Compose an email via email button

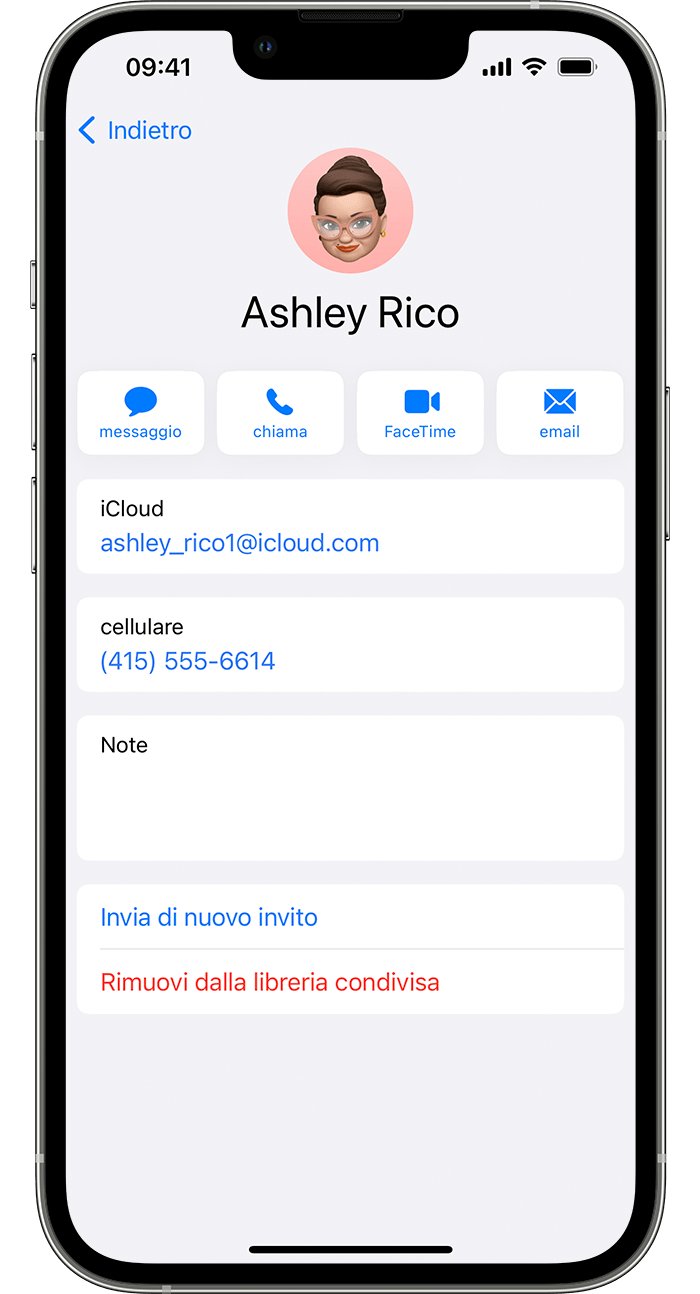[559, 413]
